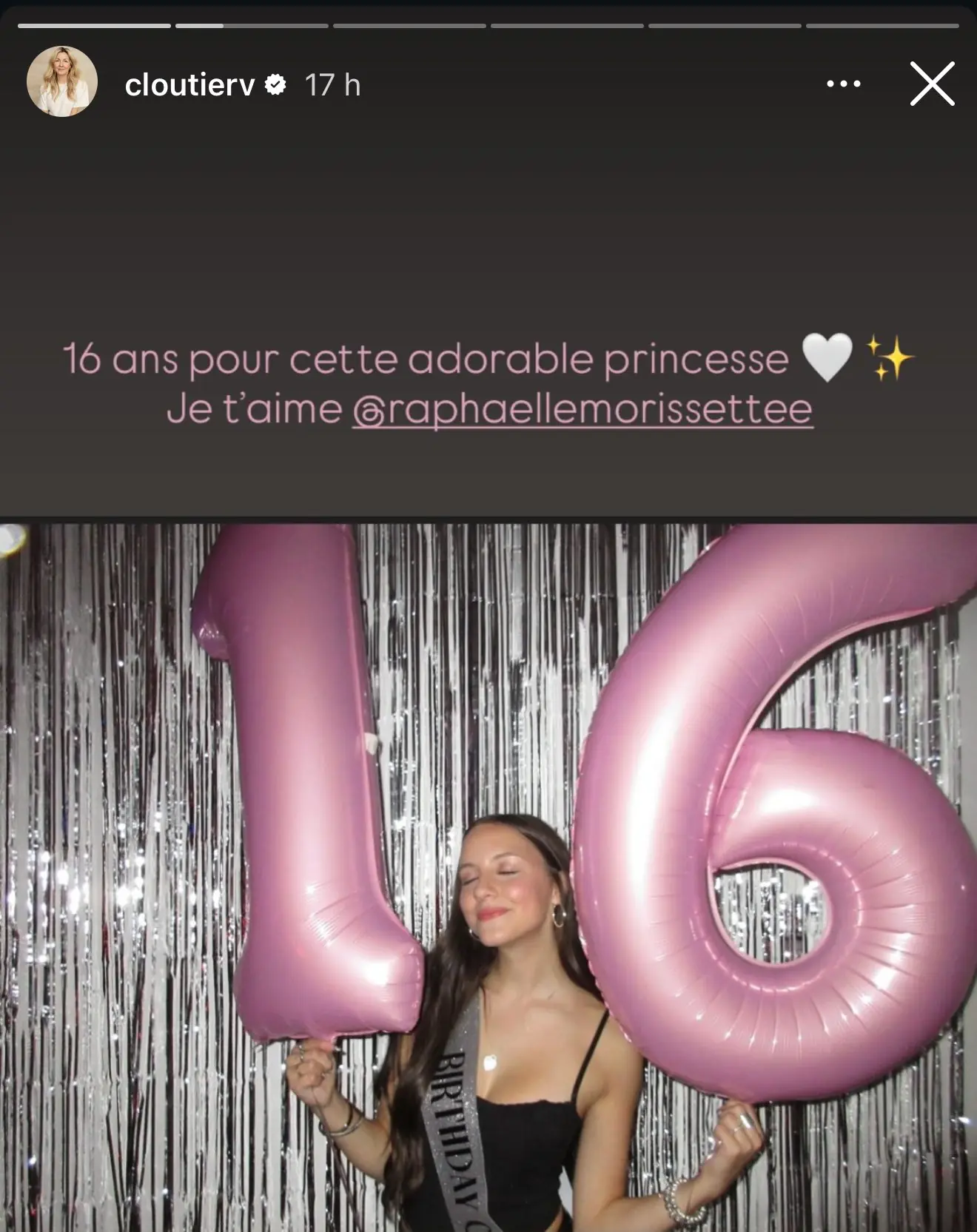Viewport: 977px width, 1232px height.
Task: Close the story viewer
Action: [932, 84]
